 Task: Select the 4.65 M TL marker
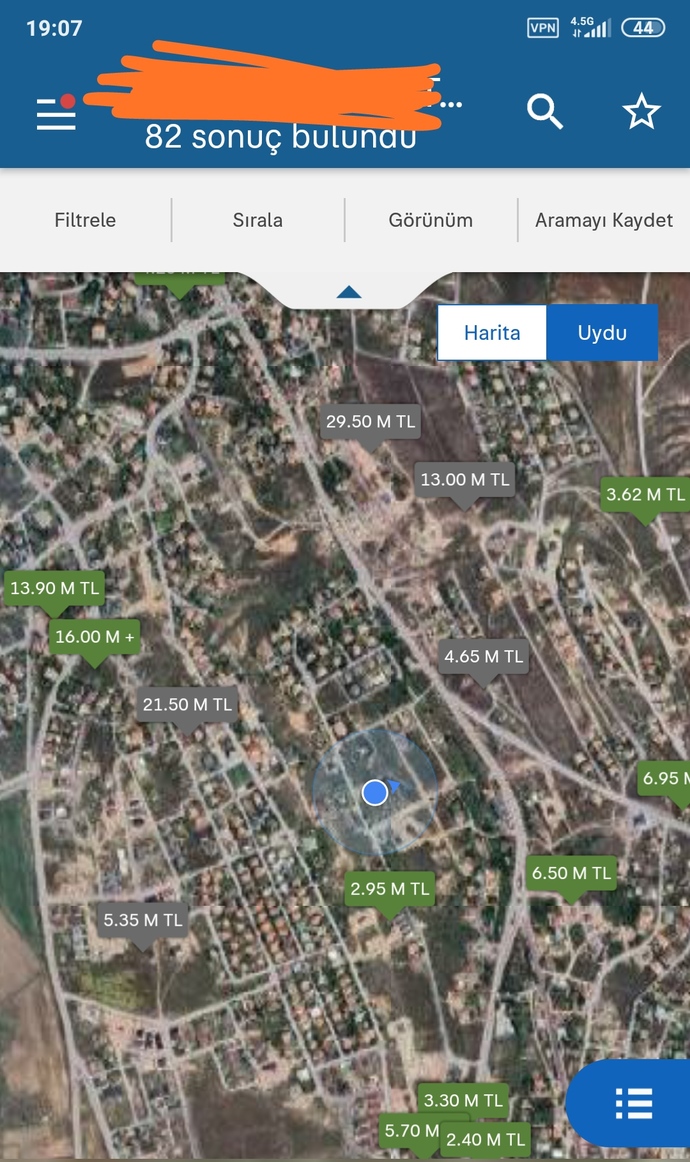483,657
